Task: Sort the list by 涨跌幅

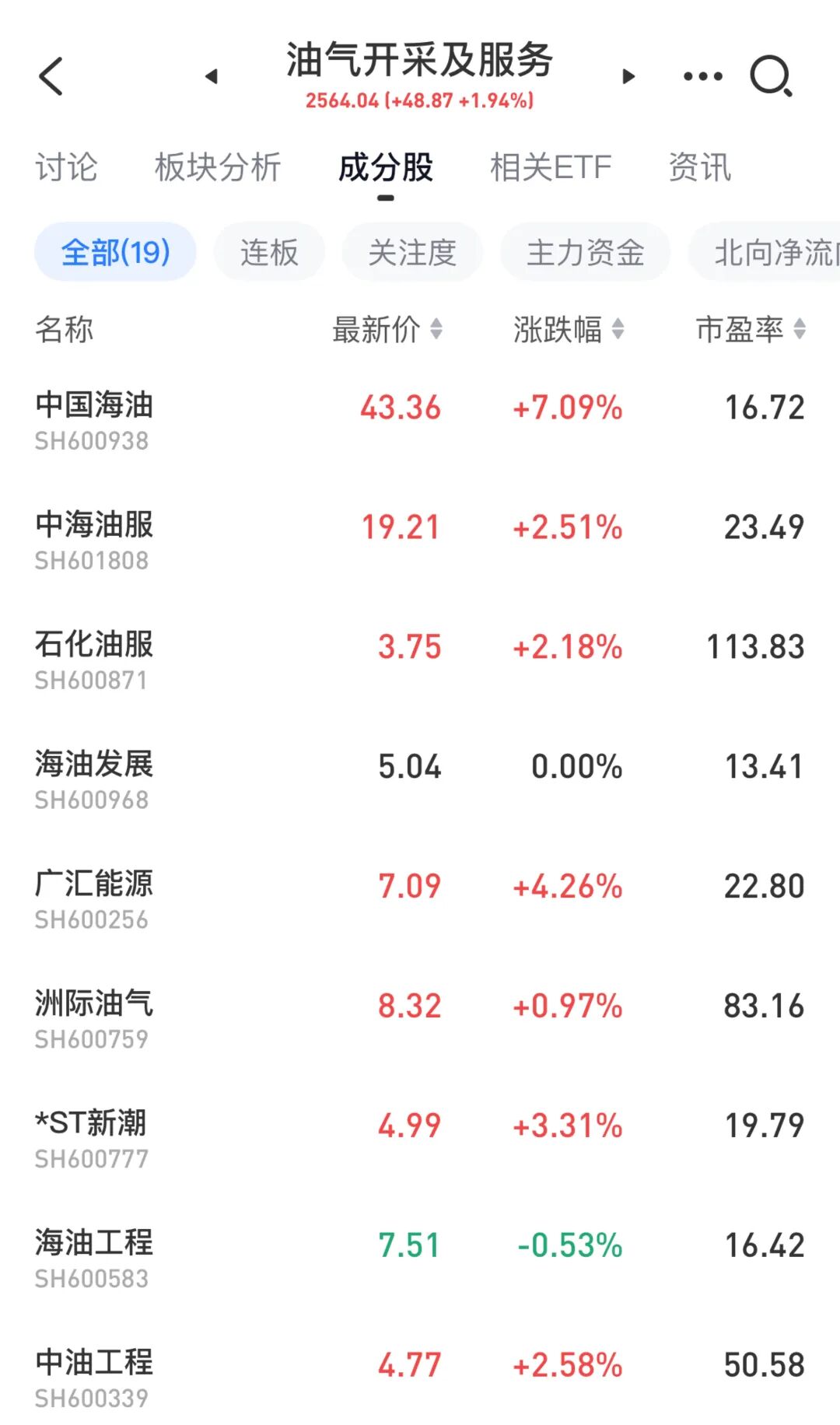Action: tap(568, 329)
